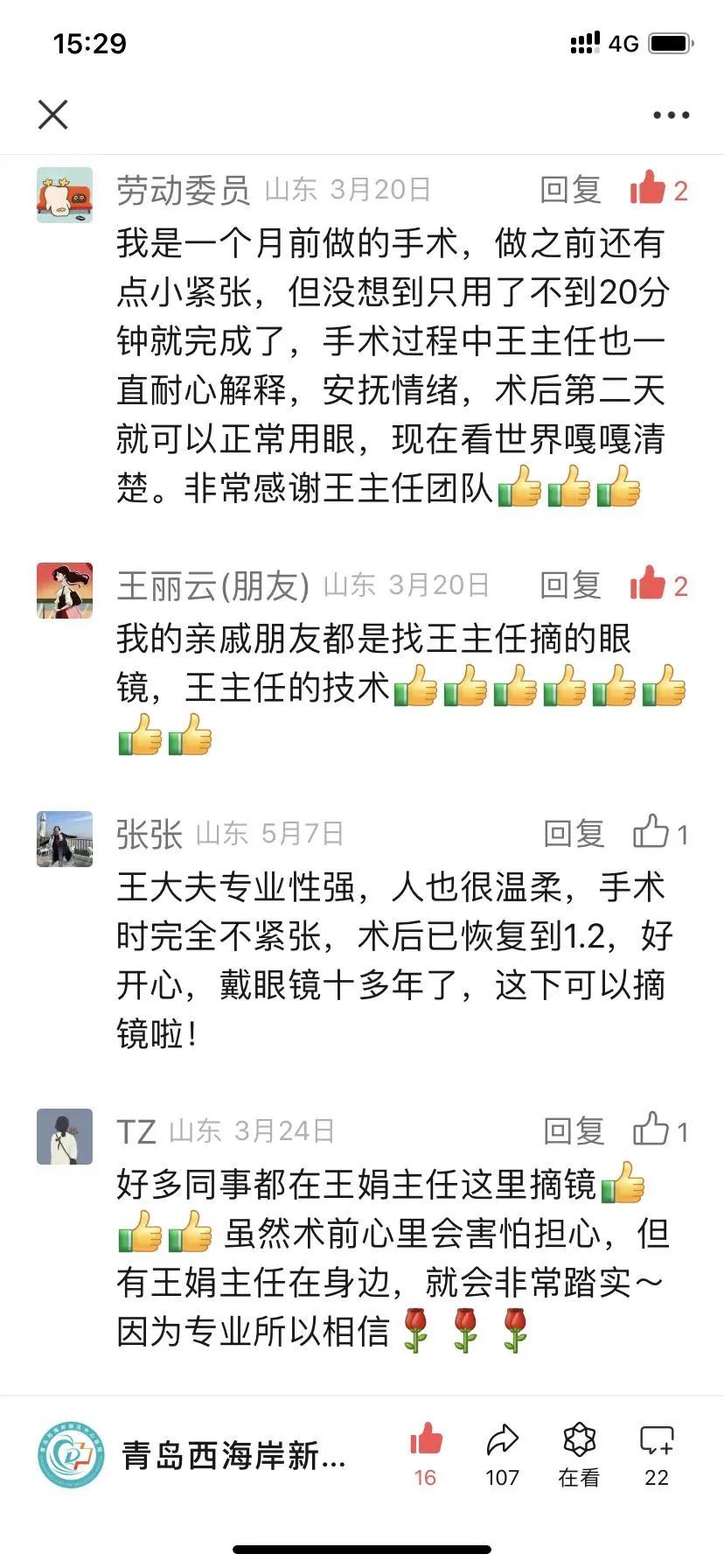Reply to 王丽云(朋友)'s comment
Image resolution: width=724 pixels, height=1568 pixels.
pyautogui.click(x=570, y=585)
